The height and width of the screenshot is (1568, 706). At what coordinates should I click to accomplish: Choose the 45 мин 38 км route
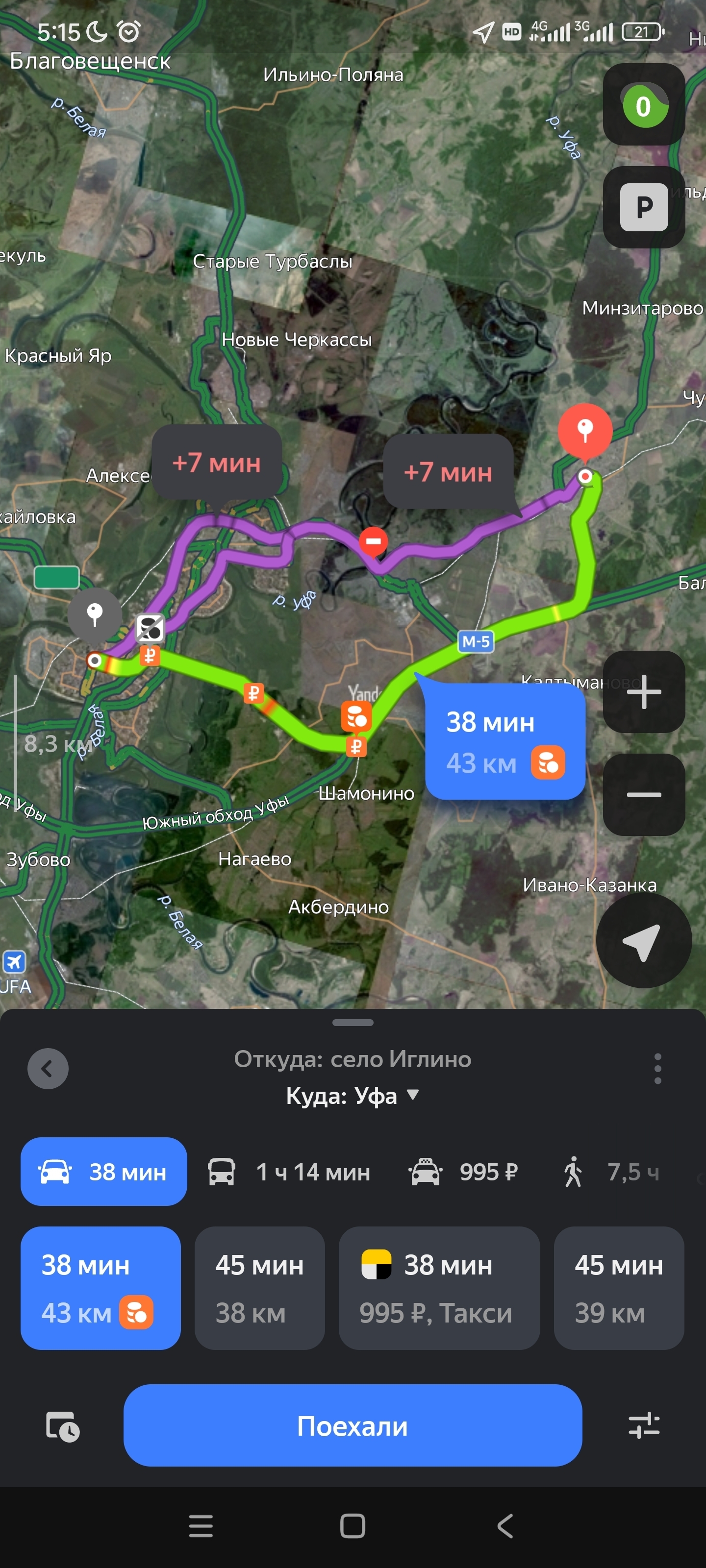point(259,1288)
